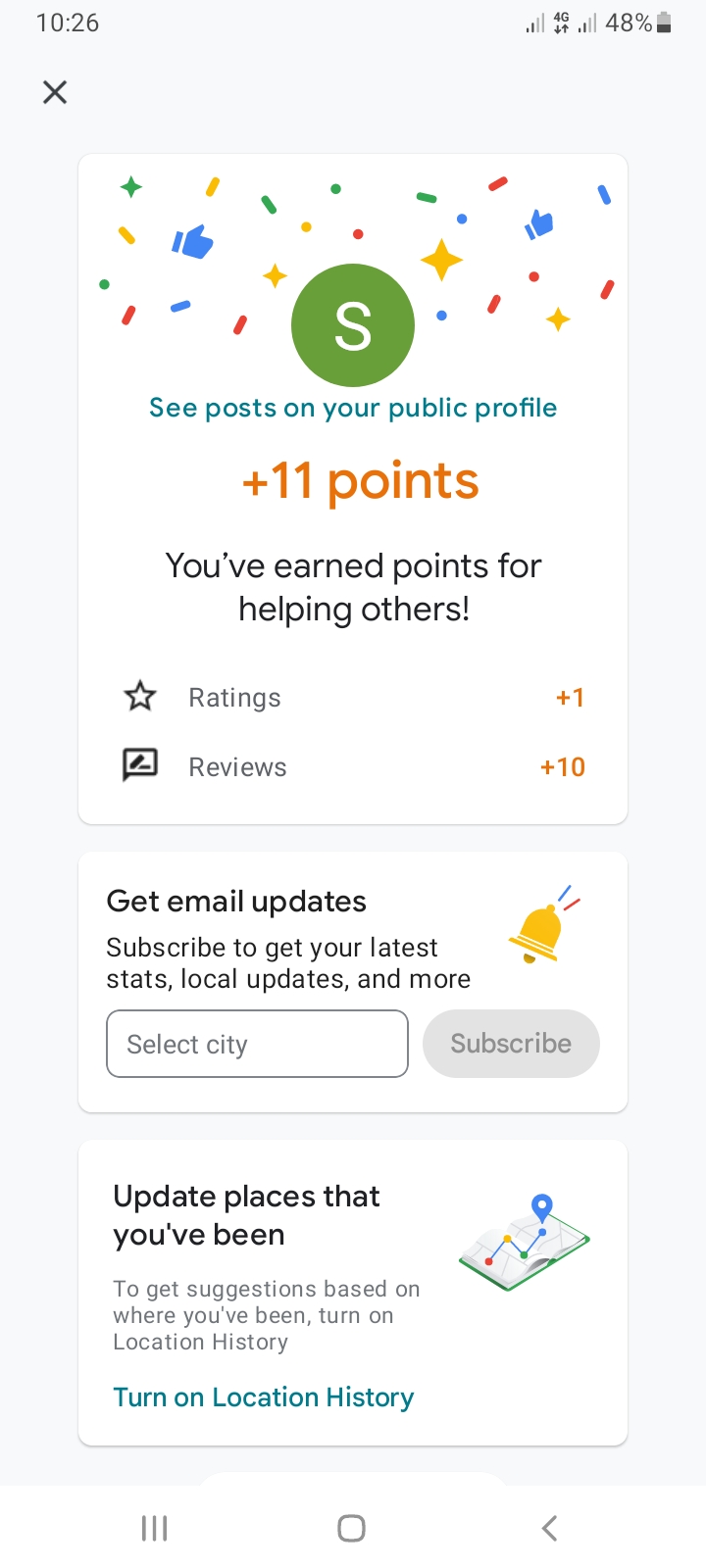The height and width of the screenshot is (1568, 706).
Task: Tap the Subscribe button
Action: coord(511,1044)
